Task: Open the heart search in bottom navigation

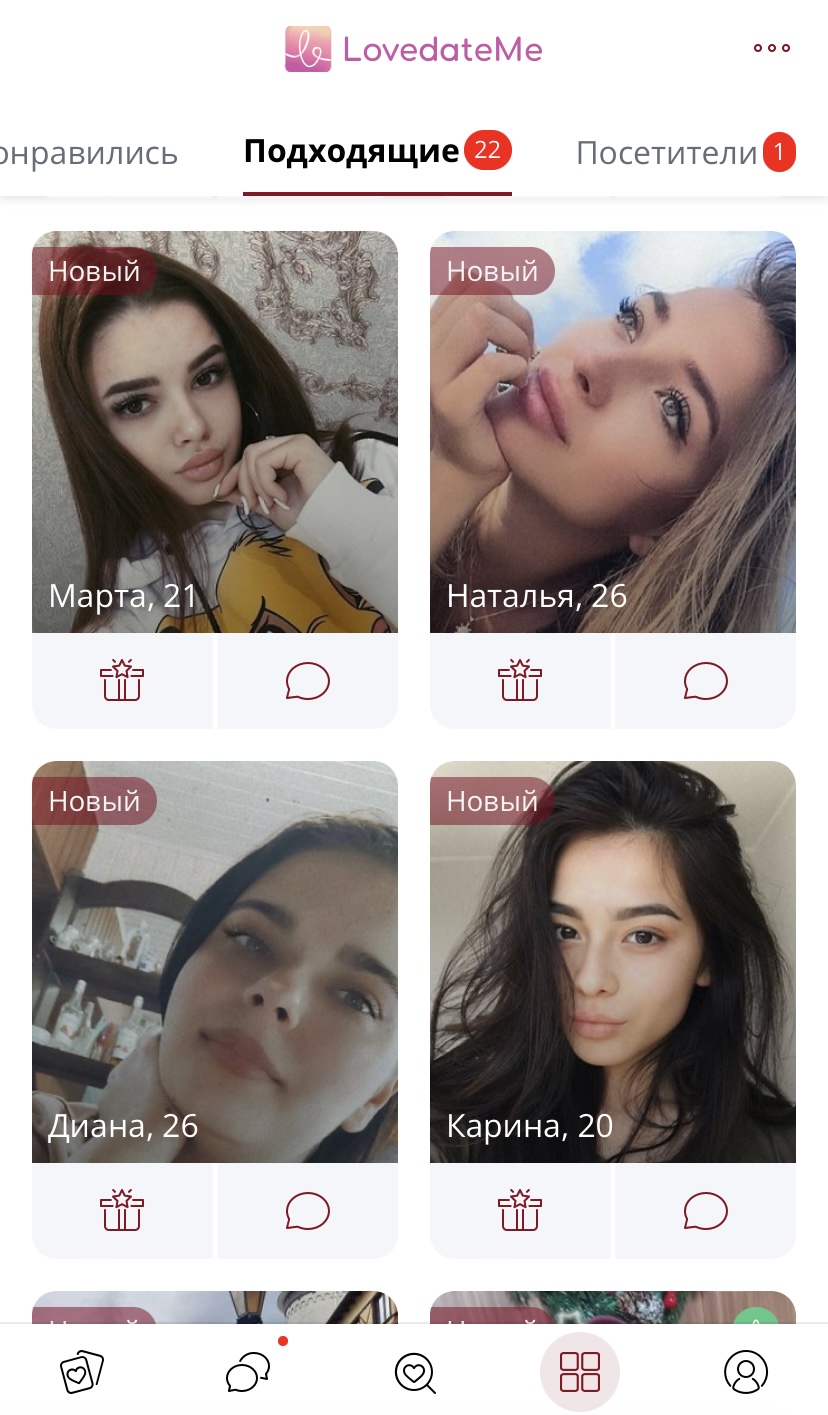Action: tap(414, 1371)
